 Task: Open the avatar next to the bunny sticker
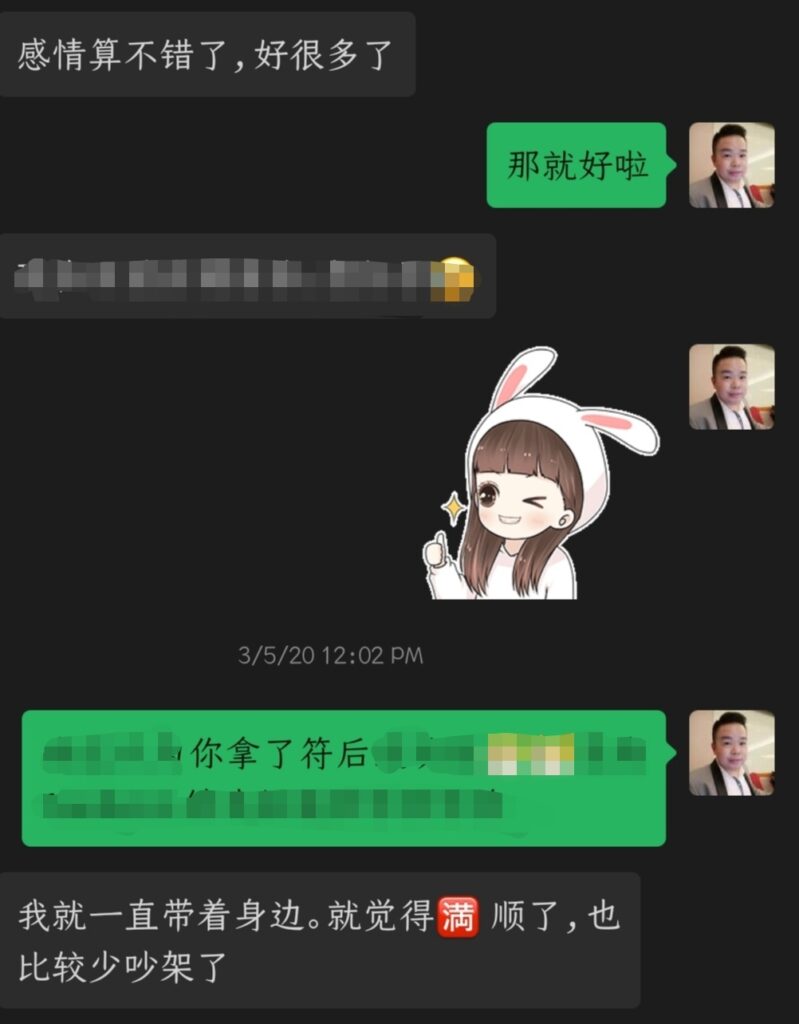(731, 387)
